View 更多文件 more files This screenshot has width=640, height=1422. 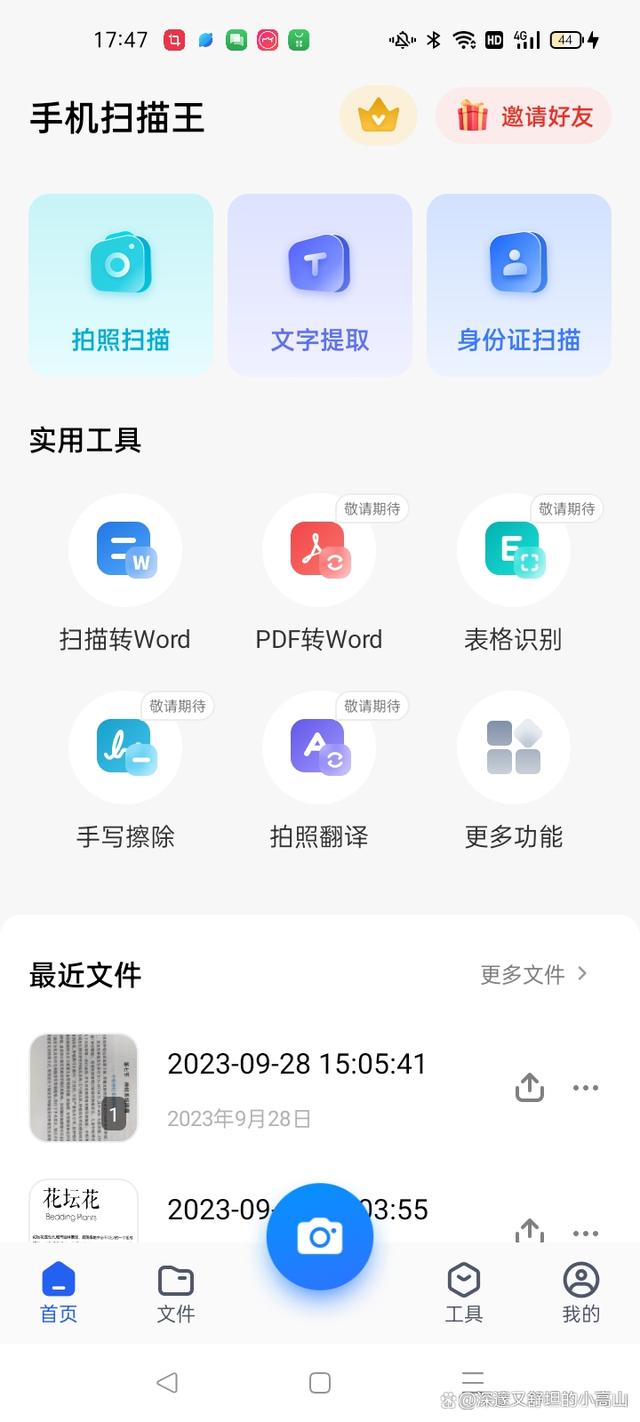tap(534, 974)
